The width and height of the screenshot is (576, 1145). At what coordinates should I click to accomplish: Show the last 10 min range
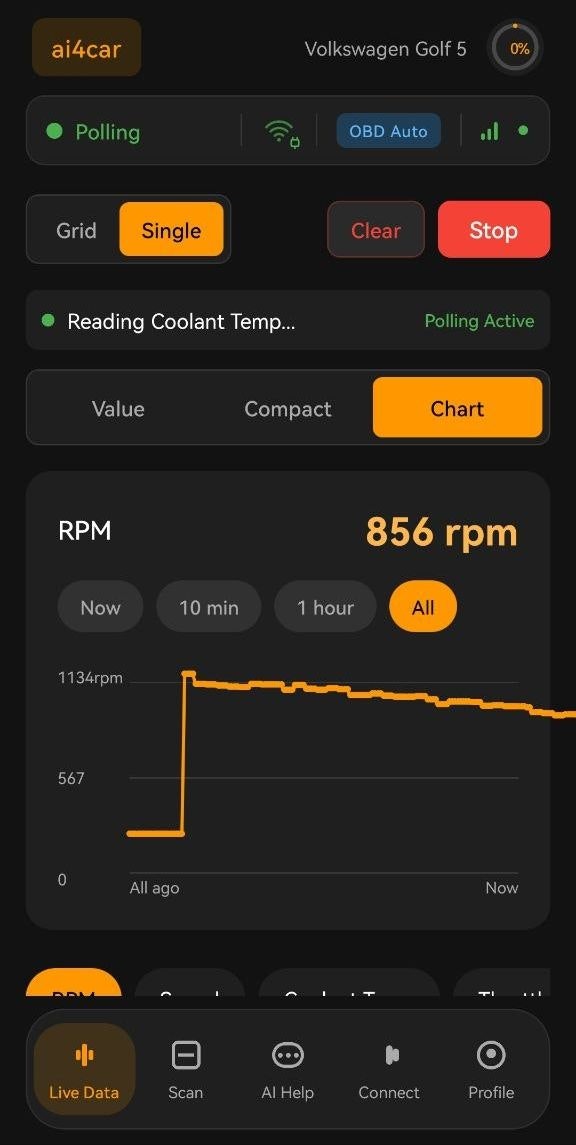point(209,607)
